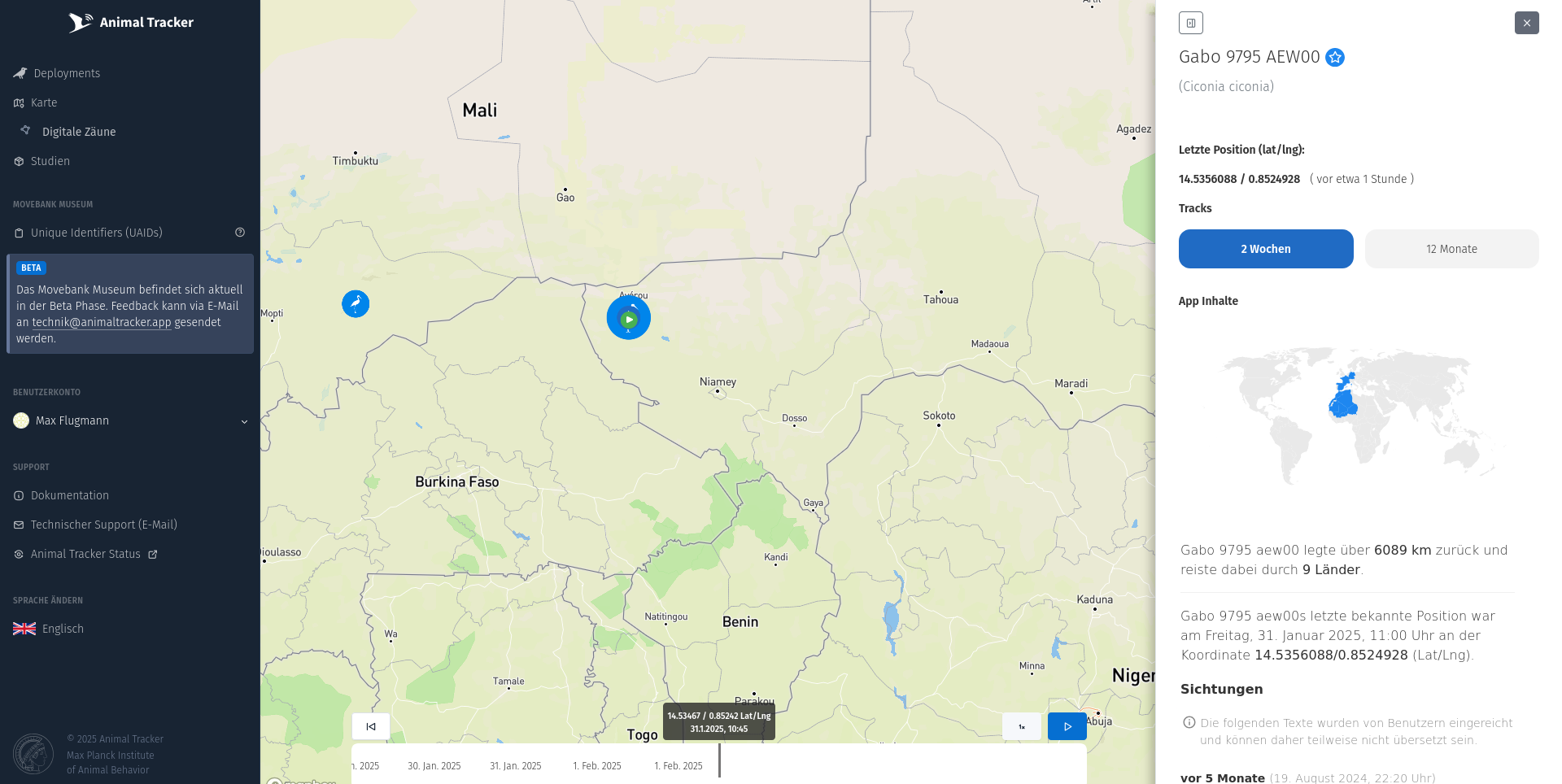Toggle the panel layout icon
This screenshot has height=784, width=1562.
(1190, 23)
